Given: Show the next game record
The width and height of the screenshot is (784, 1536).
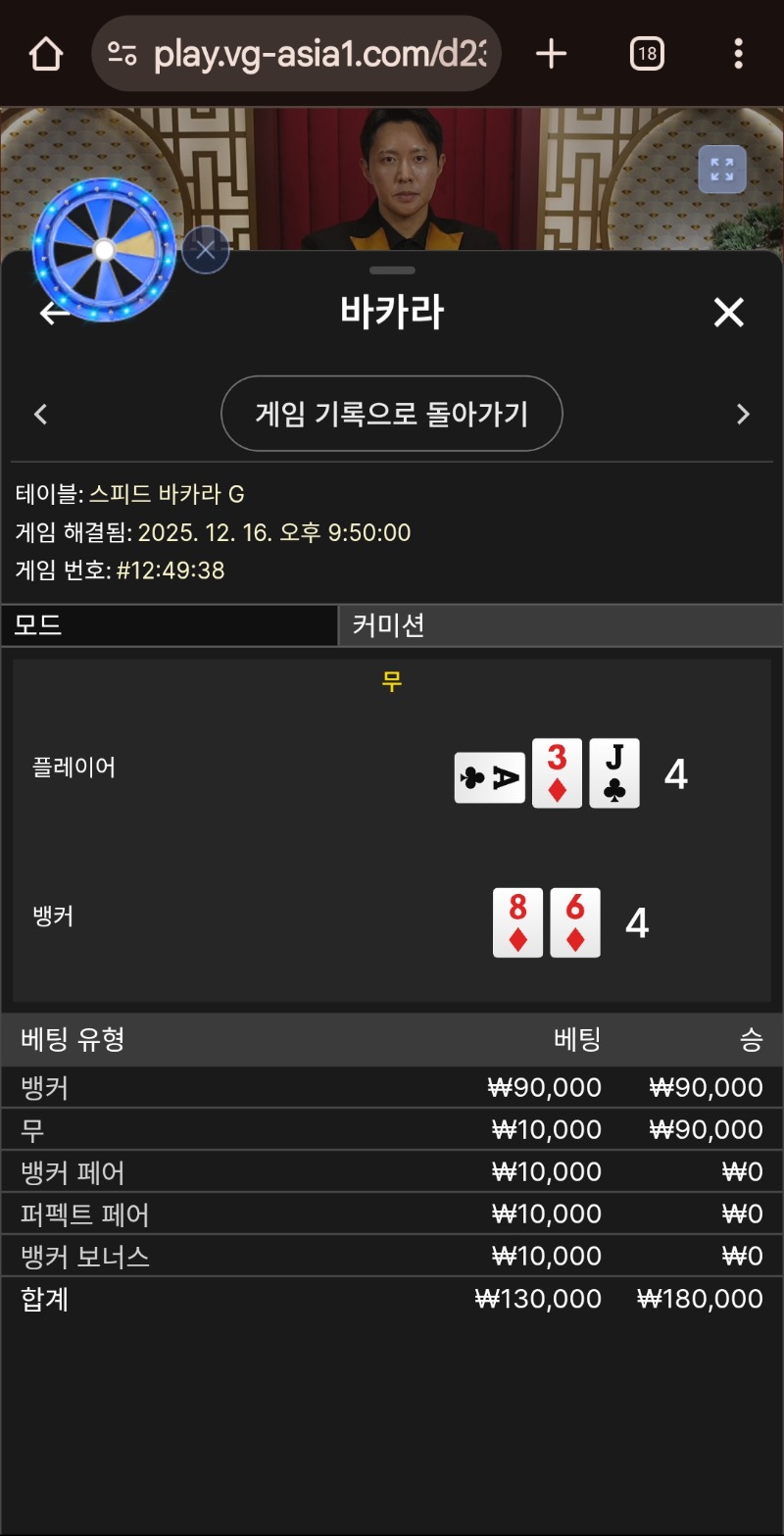Looking at the screenshot, I should point(743,415).
